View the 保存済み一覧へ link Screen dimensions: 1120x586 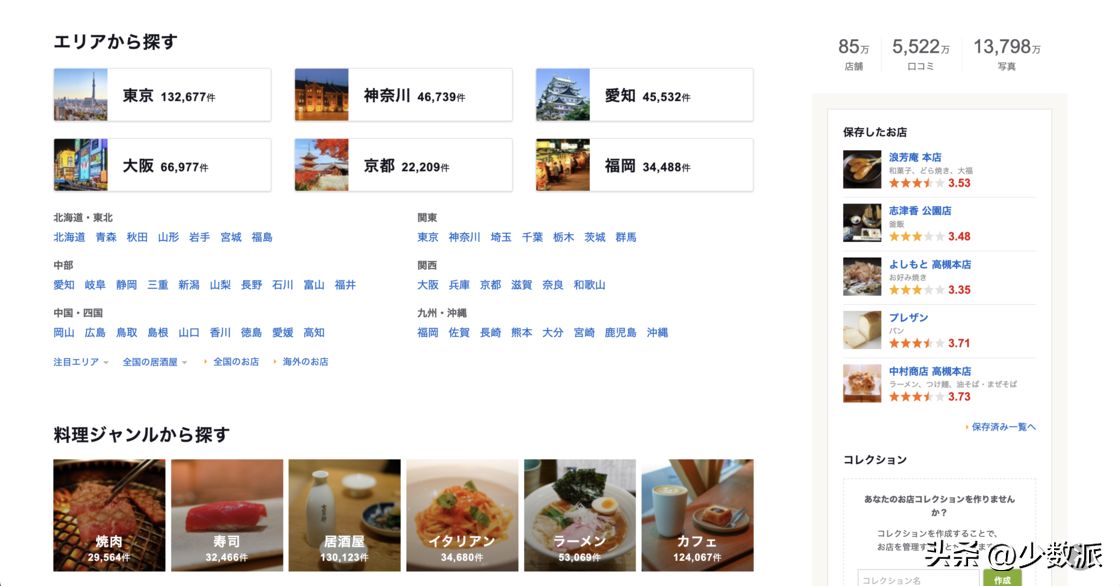click(x=1003, y=427)
